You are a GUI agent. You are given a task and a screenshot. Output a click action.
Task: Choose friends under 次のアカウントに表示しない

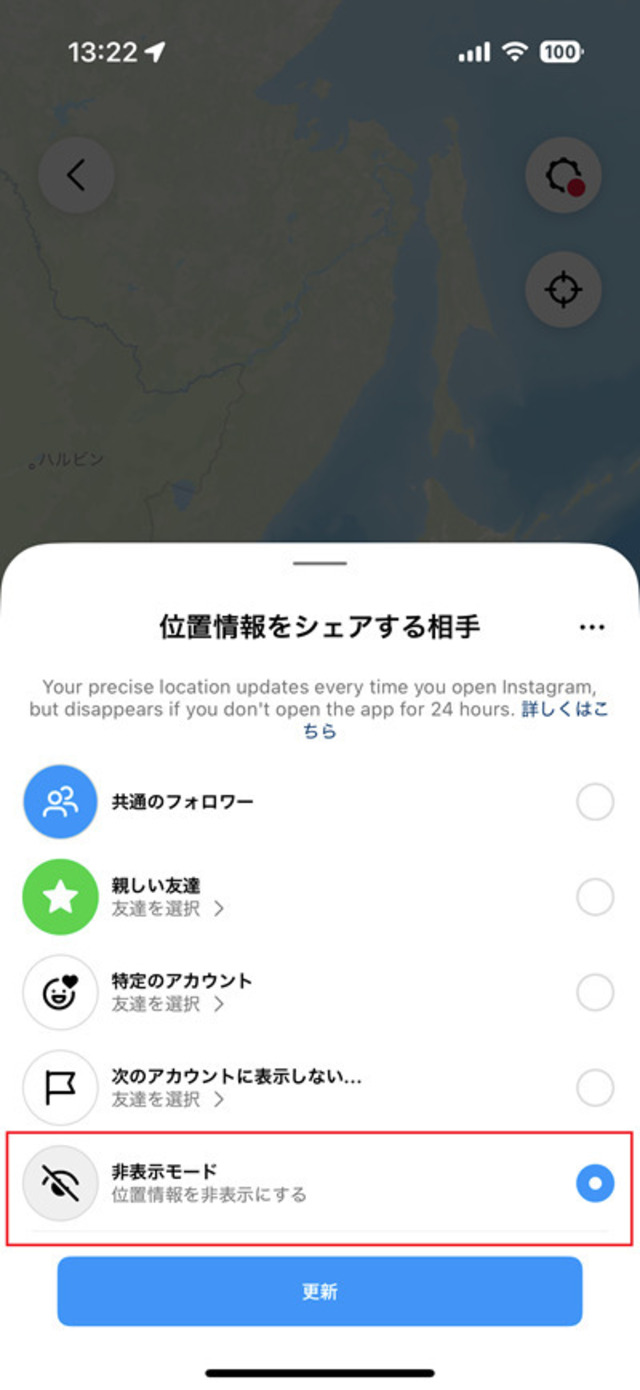168,1099
